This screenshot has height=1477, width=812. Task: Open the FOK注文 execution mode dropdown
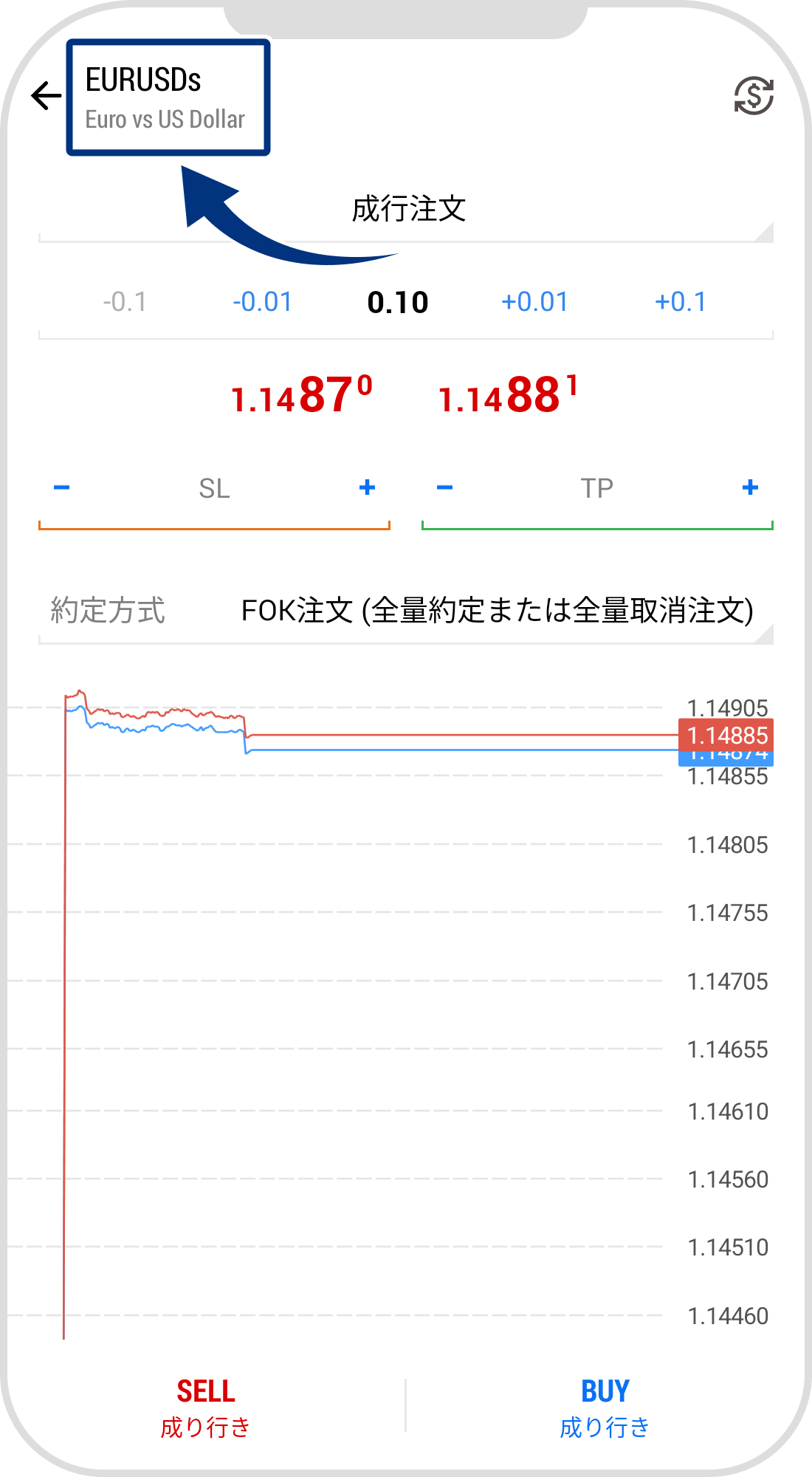496,610
